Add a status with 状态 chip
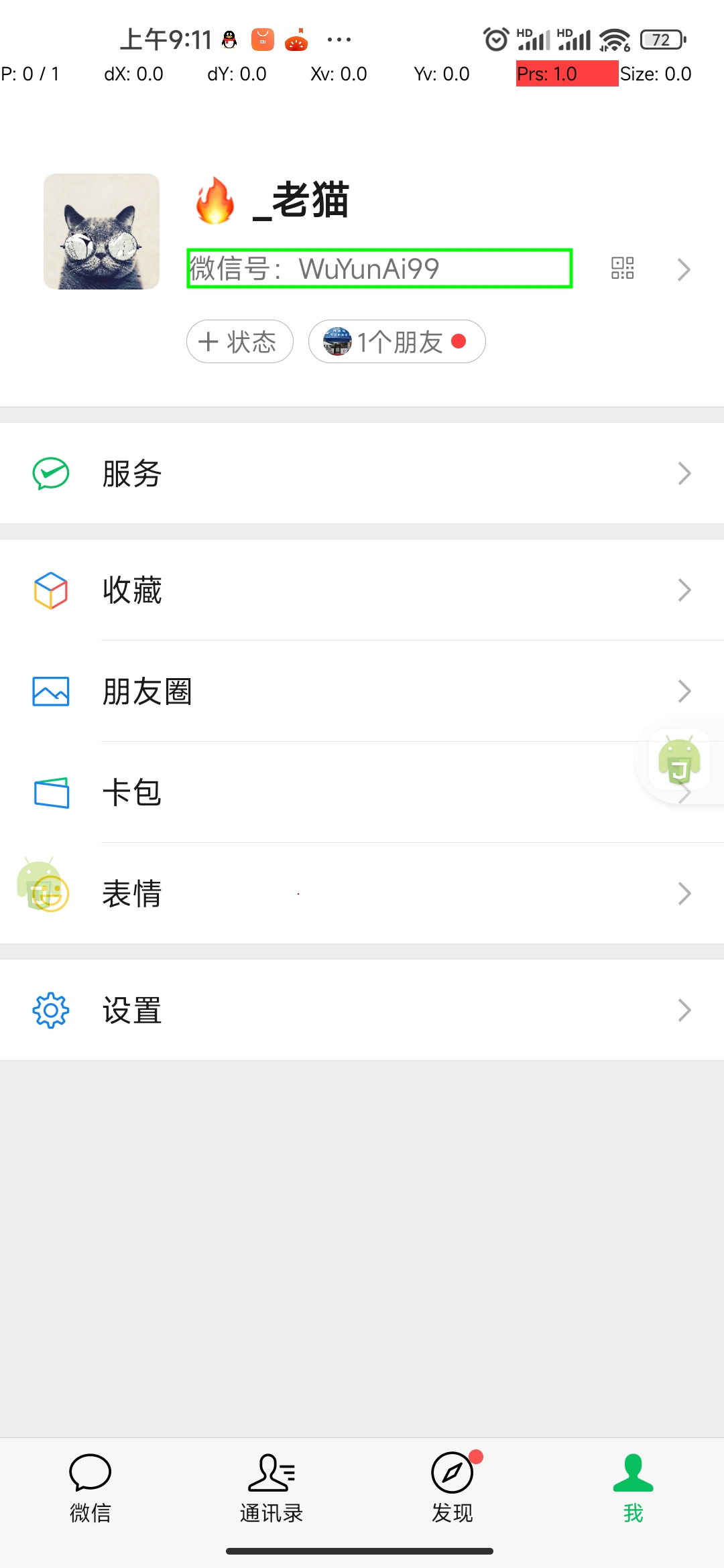 click(x=240, y=342)
